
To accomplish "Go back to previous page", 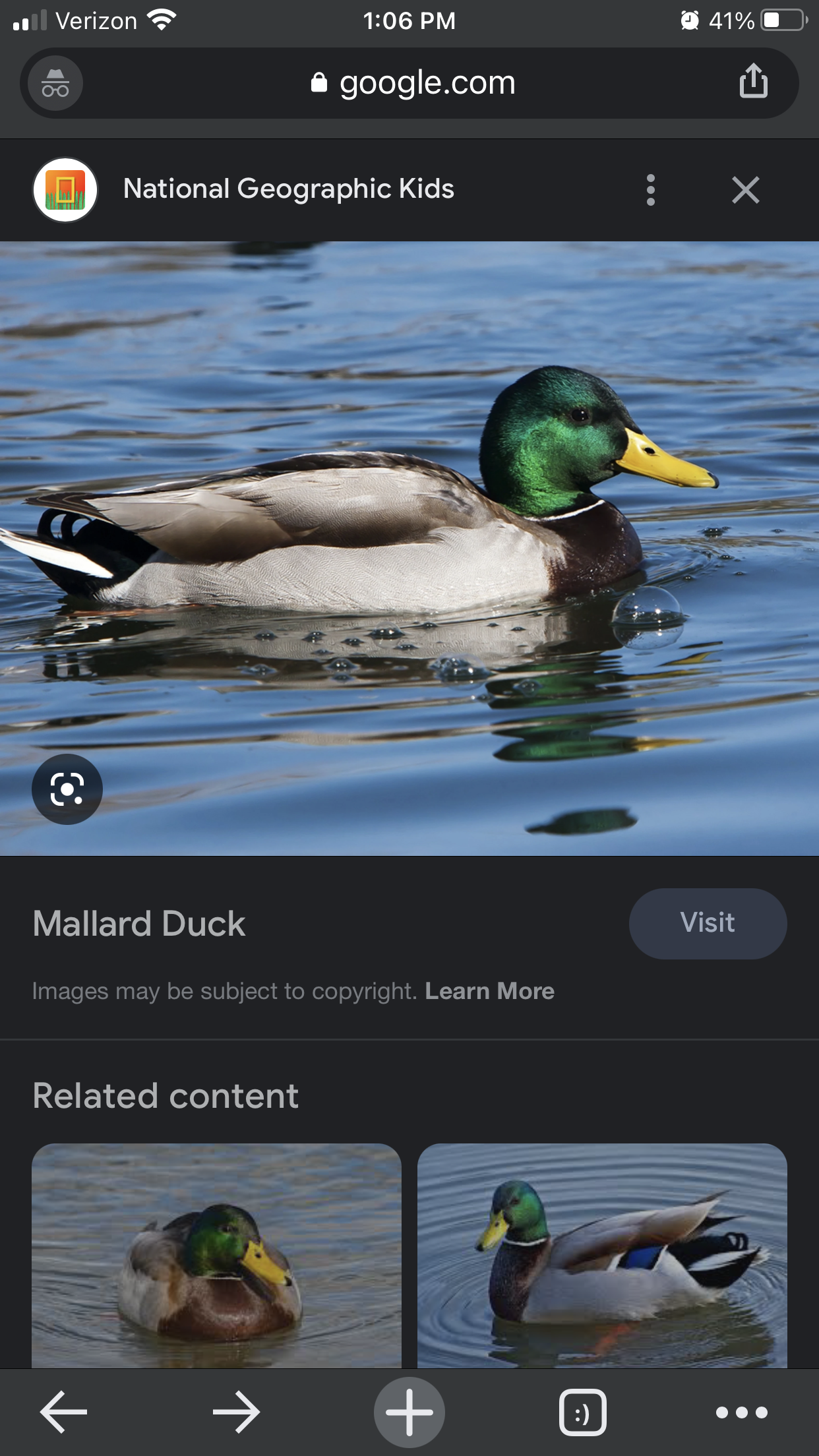I will click(x=63, y=1412).
